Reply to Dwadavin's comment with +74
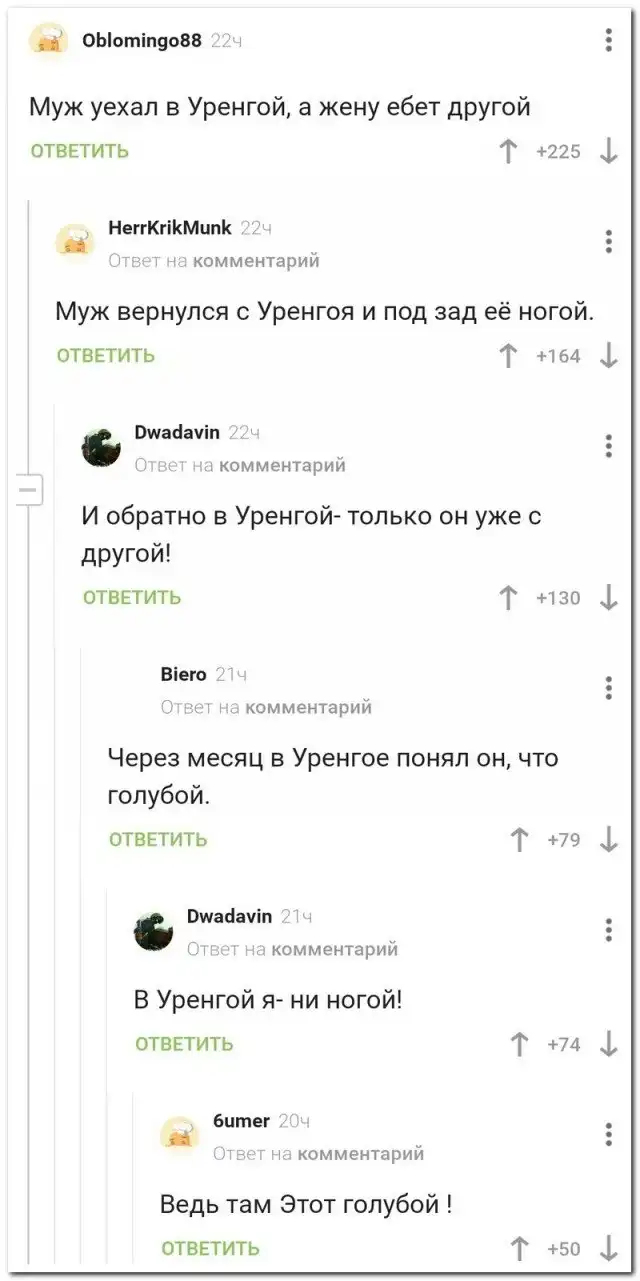Screen dimensions: 640x1281 [x=184, y=1043]
